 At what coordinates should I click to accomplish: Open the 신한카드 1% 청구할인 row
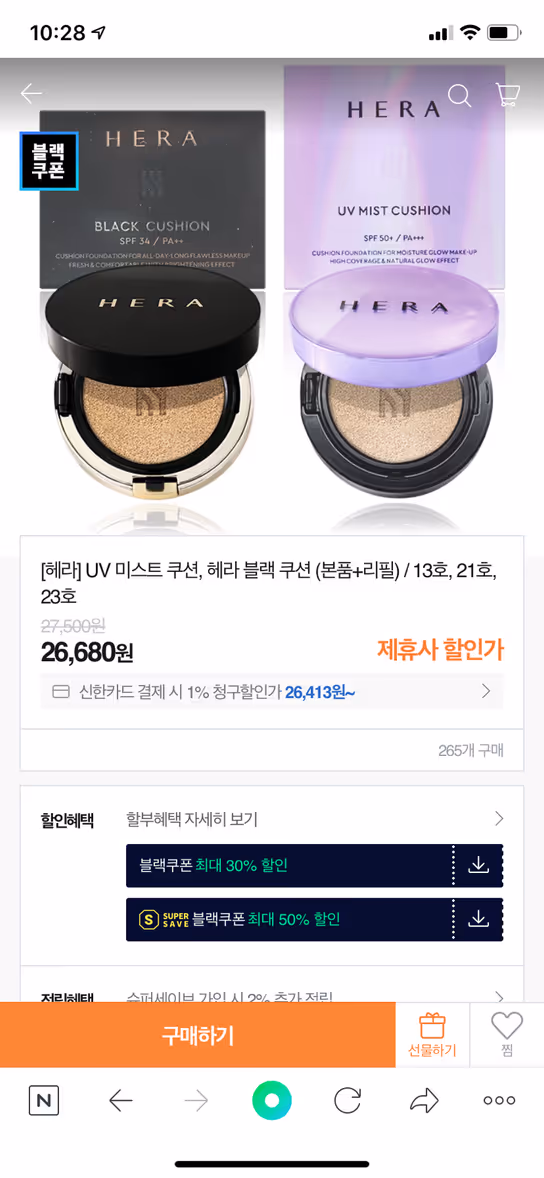[x=272, y=691]
